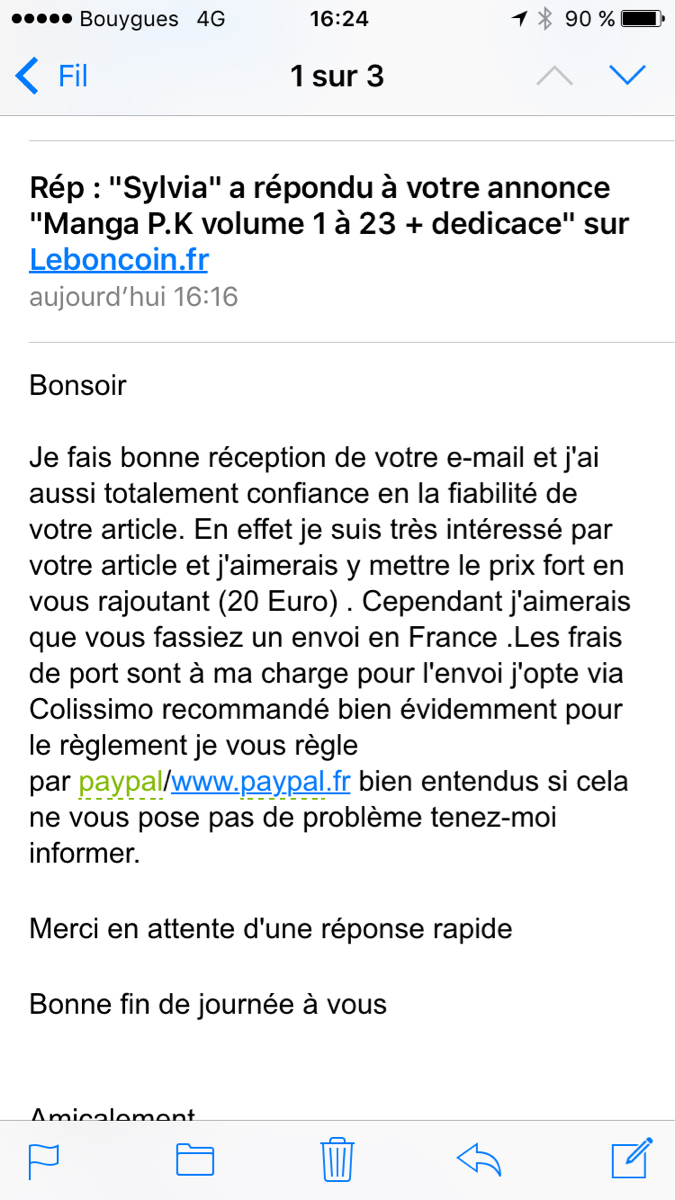Viewport: 675px width, 1200px height.
Task: Reply to this email
Action: [479, 1160]
